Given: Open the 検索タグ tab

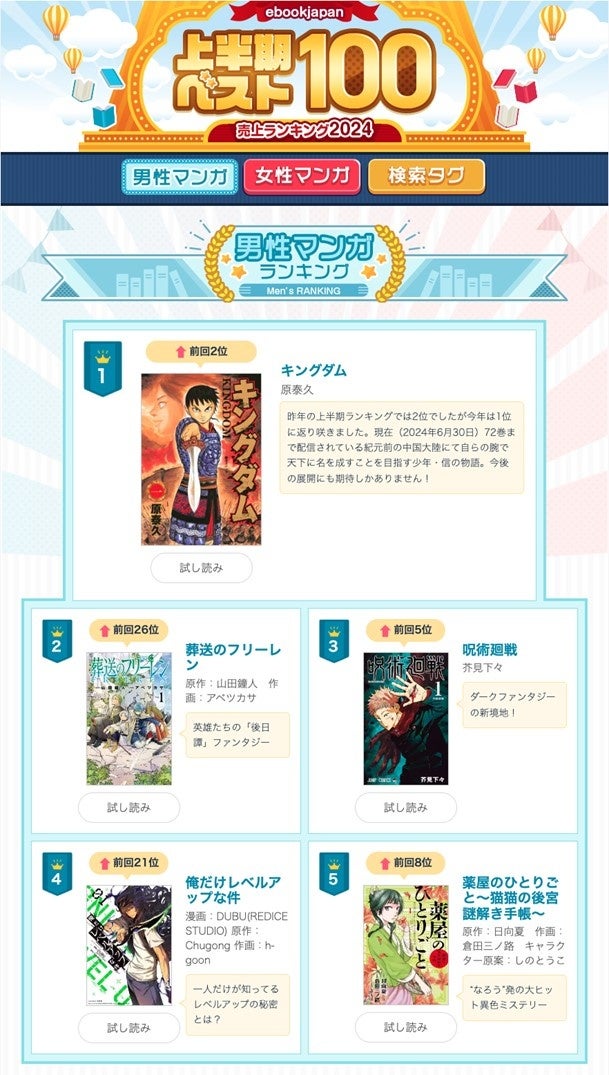Looking at the screenshot, I should 426,177.
